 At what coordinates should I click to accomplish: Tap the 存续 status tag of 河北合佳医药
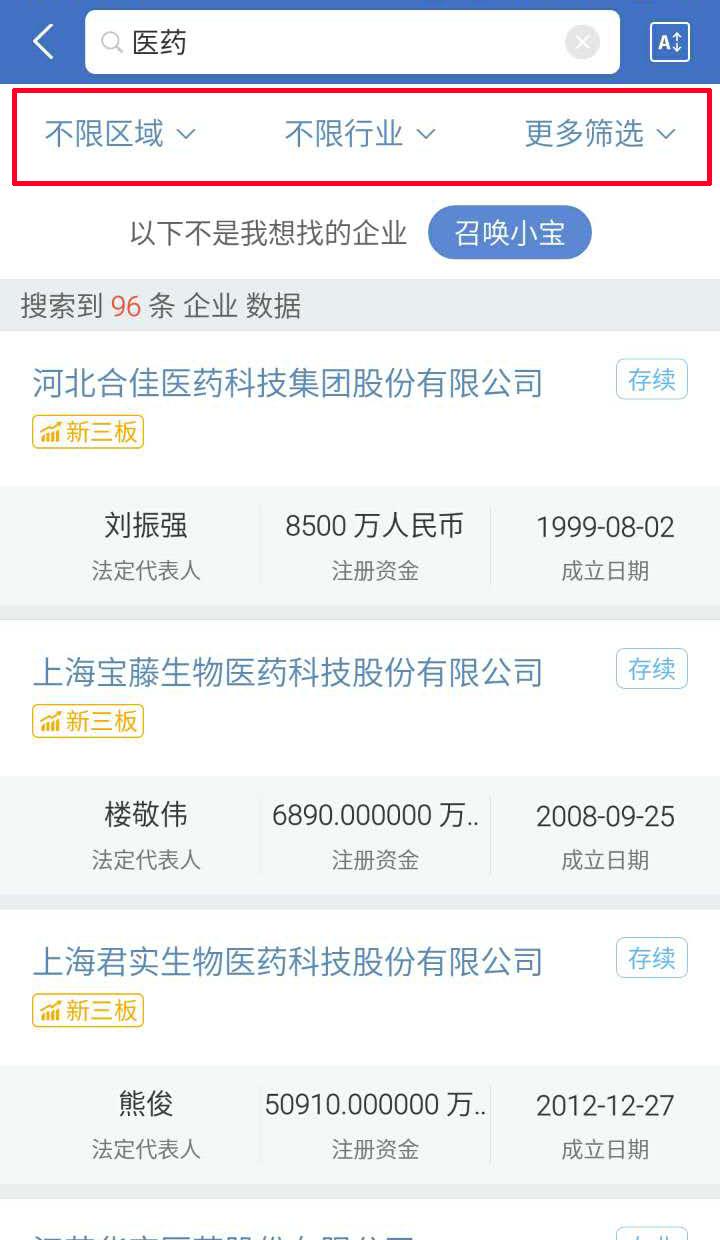click(x=651, y=379)
